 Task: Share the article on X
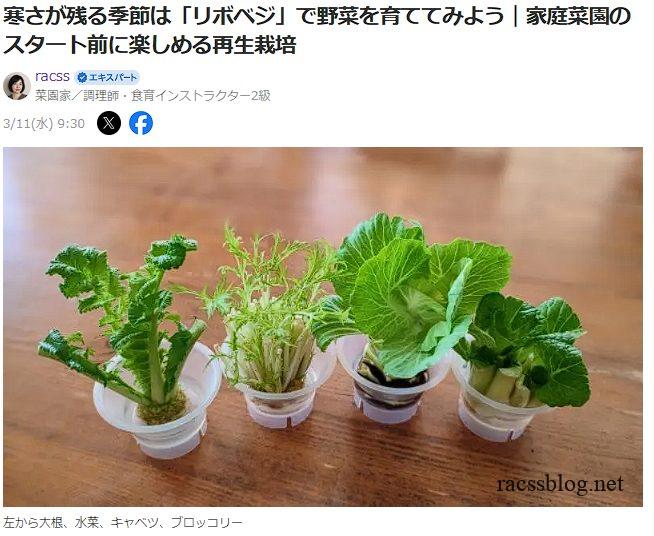coord(109,123)
